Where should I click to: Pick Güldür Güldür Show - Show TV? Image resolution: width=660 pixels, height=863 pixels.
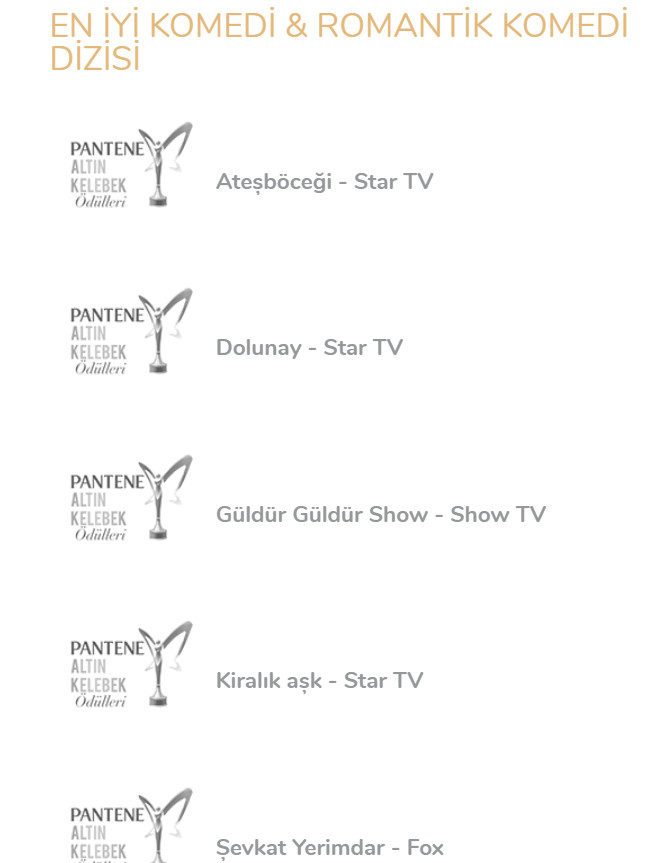380,515
